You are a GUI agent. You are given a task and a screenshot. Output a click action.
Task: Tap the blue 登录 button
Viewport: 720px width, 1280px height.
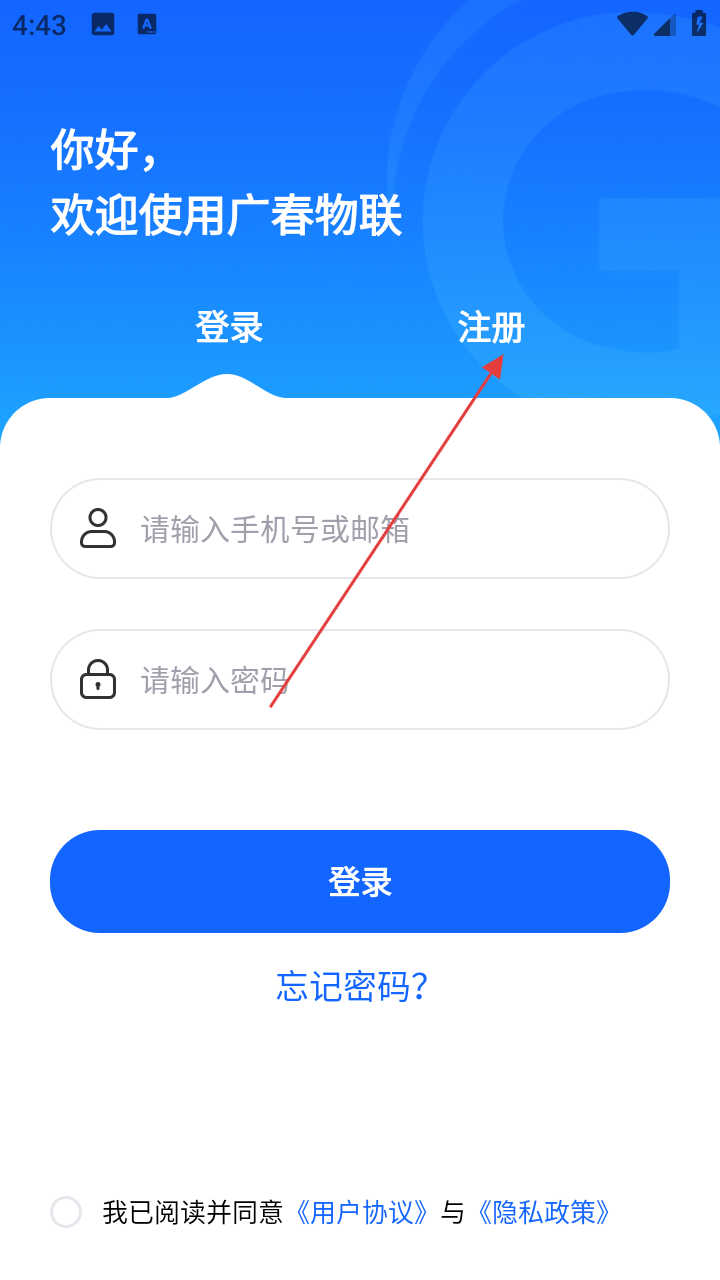coord(360,882)
